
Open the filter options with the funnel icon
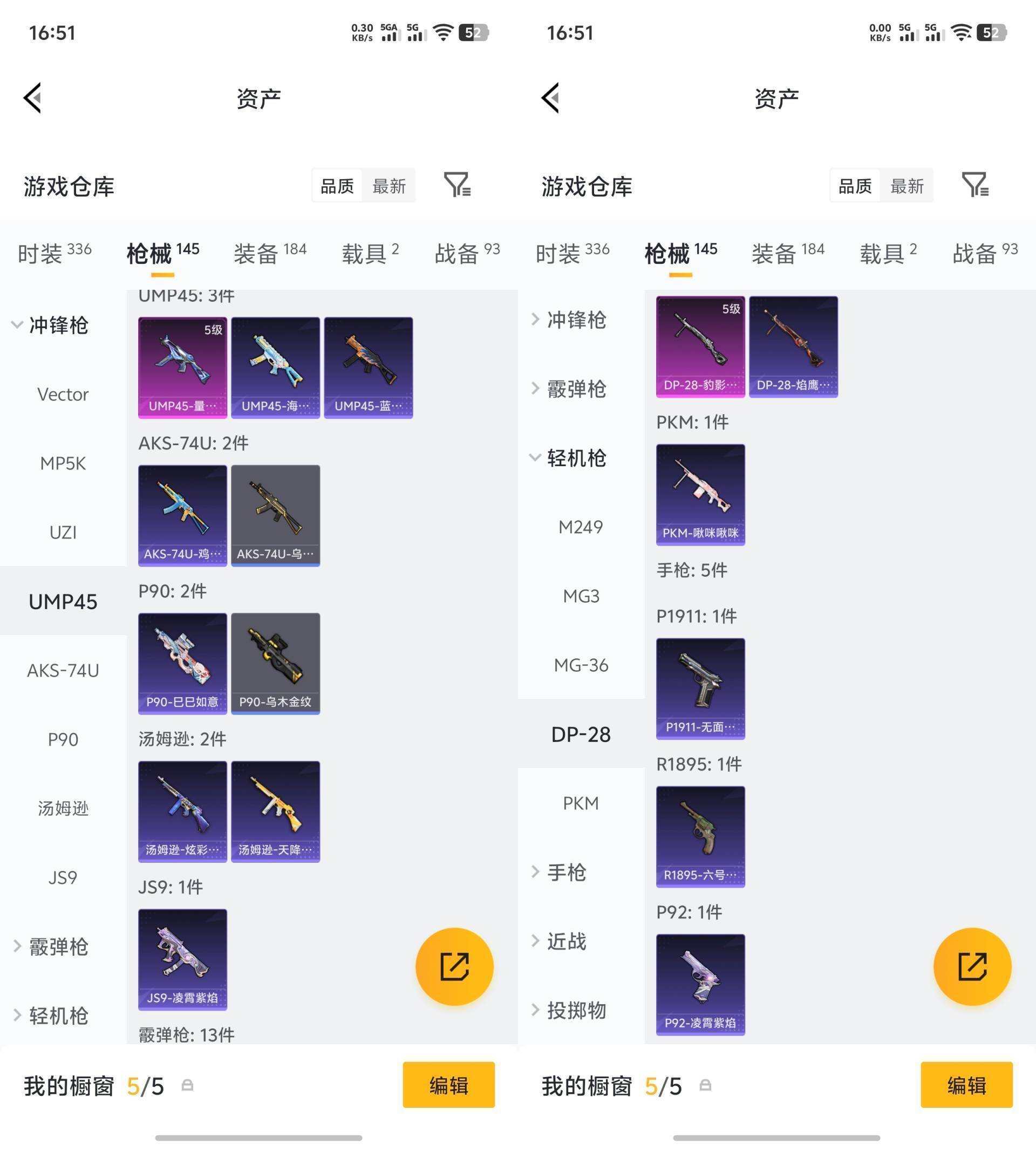pos(455,185)
